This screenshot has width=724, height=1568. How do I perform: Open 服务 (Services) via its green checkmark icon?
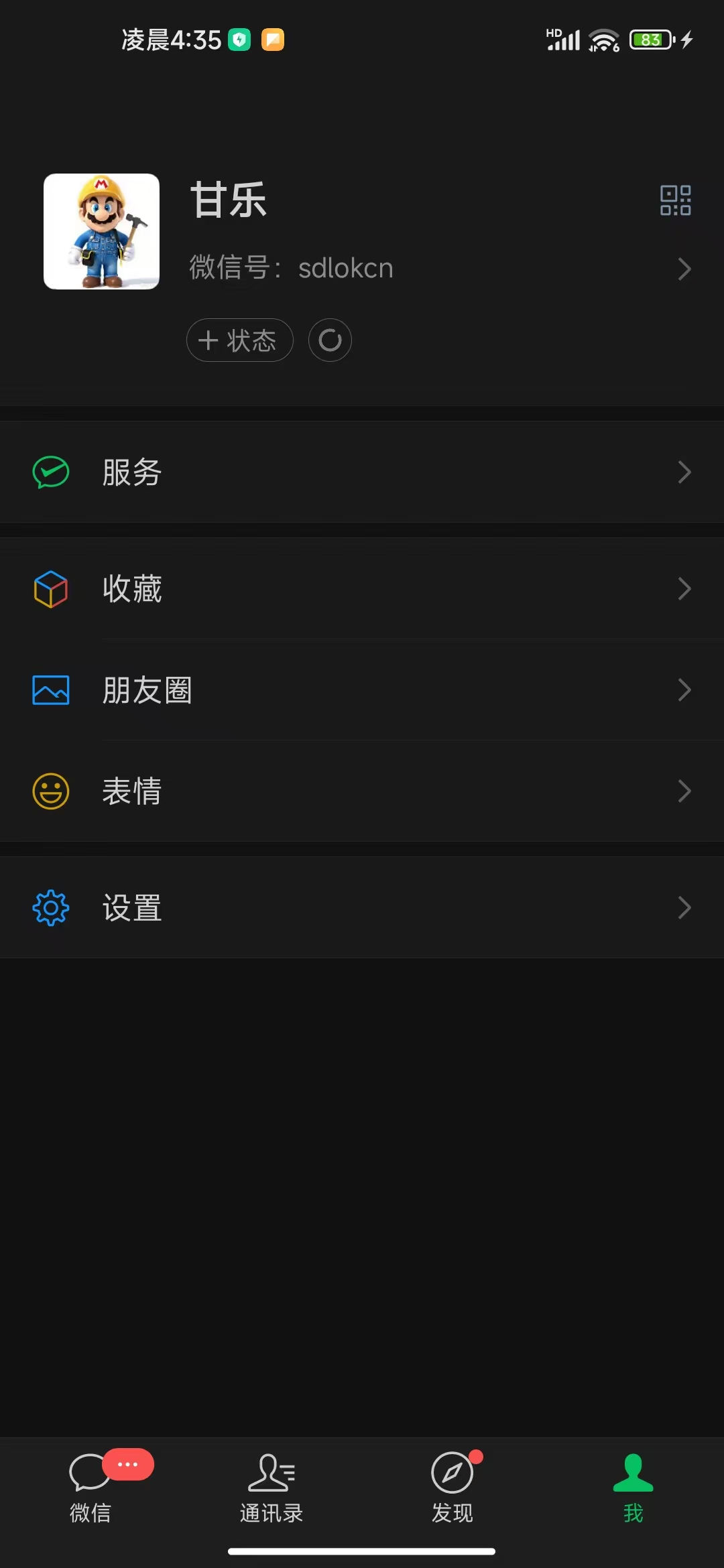tap(50, 472)
